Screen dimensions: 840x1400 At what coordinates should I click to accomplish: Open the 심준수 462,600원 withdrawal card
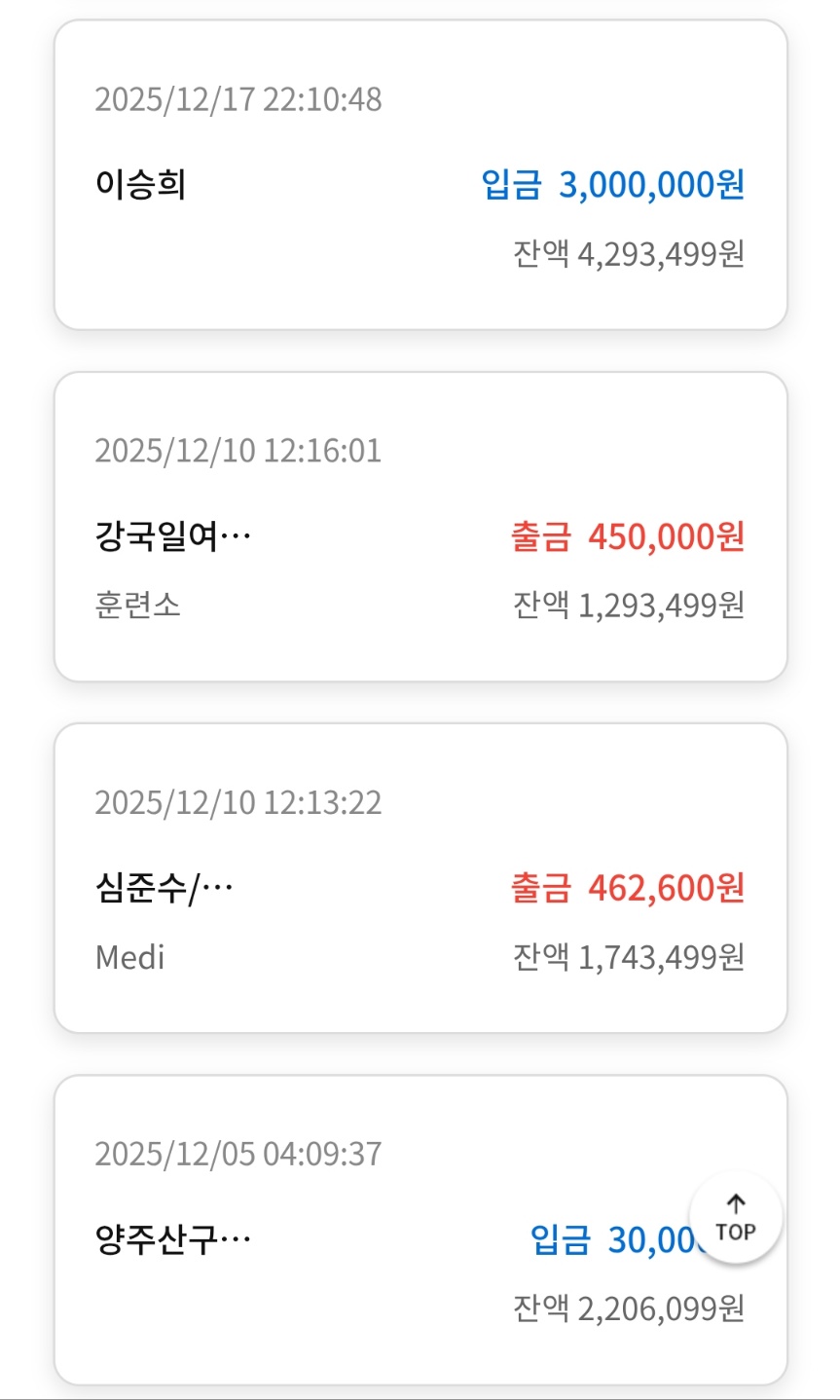point(420,879)
